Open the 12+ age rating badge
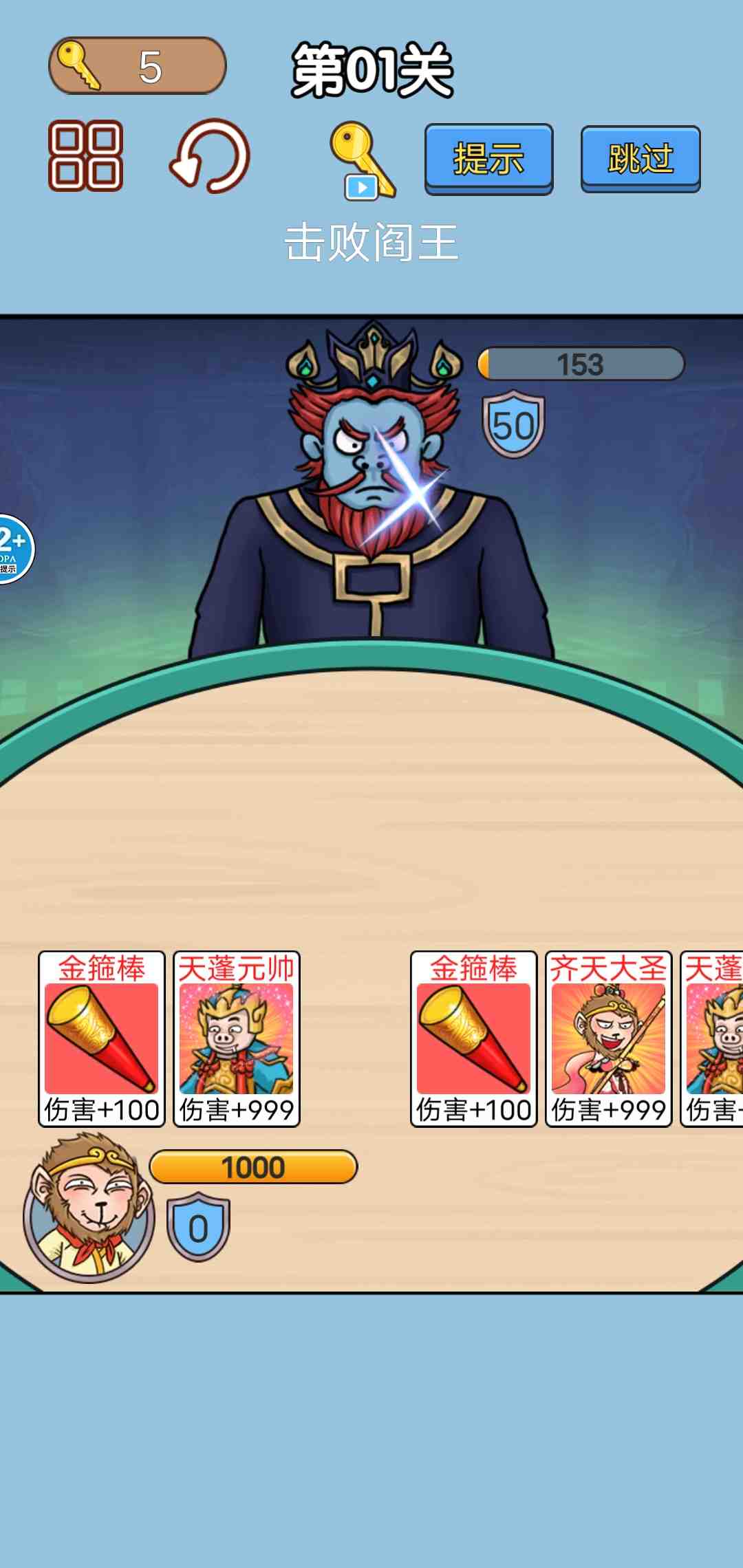The height and width of the screenshot is (1568, 743). pos(15,549)
